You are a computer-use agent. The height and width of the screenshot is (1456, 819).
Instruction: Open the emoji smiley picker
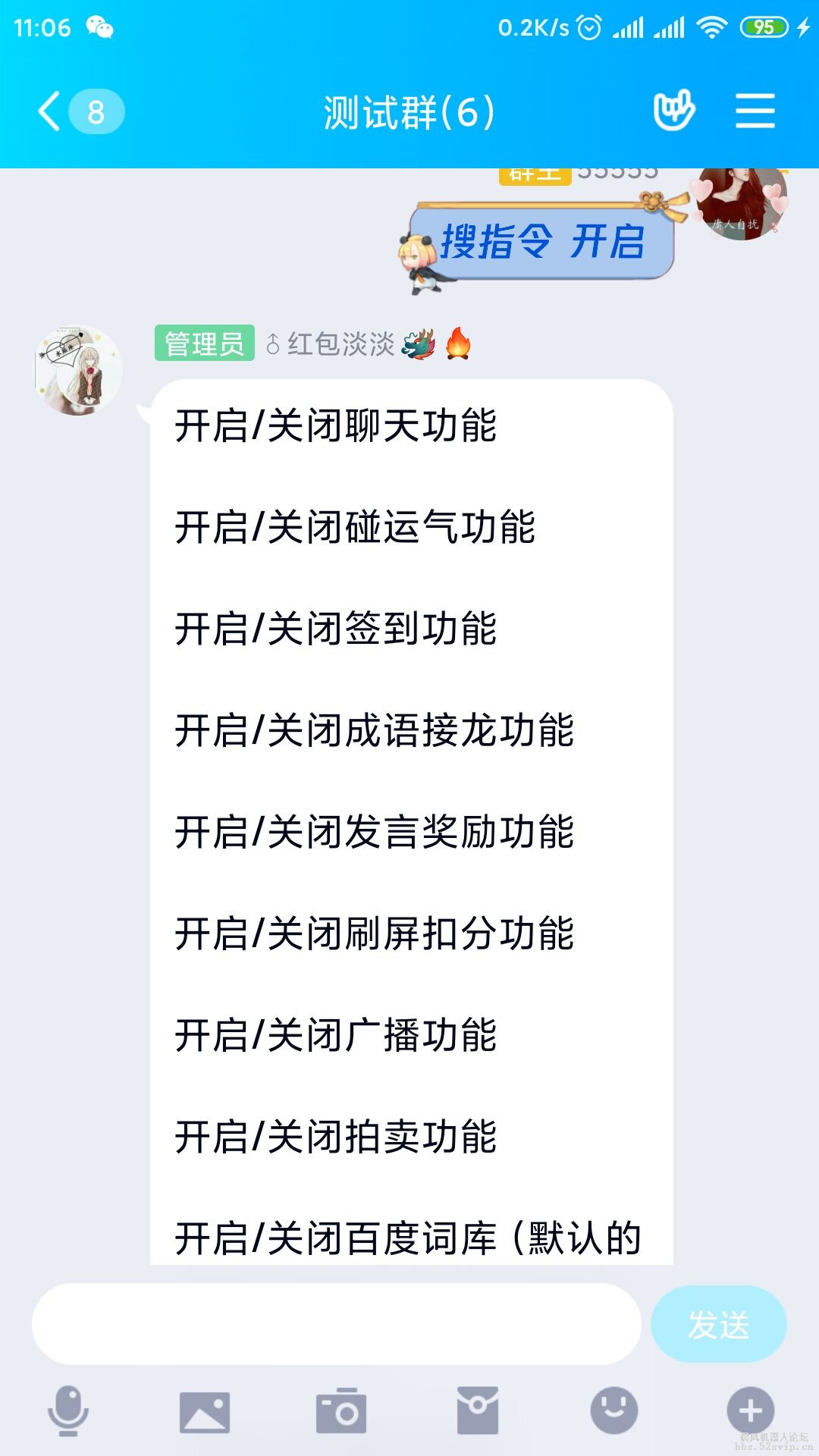pos(614,1407)
